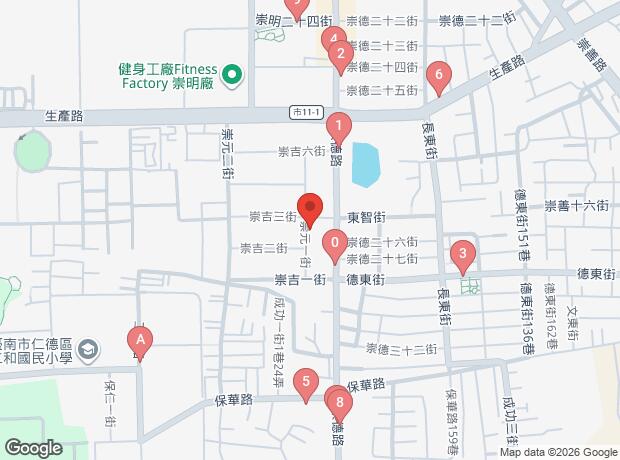This screenshot has width=620, height=460.
Task: Open map marker number 2
Action: point(340,56)
